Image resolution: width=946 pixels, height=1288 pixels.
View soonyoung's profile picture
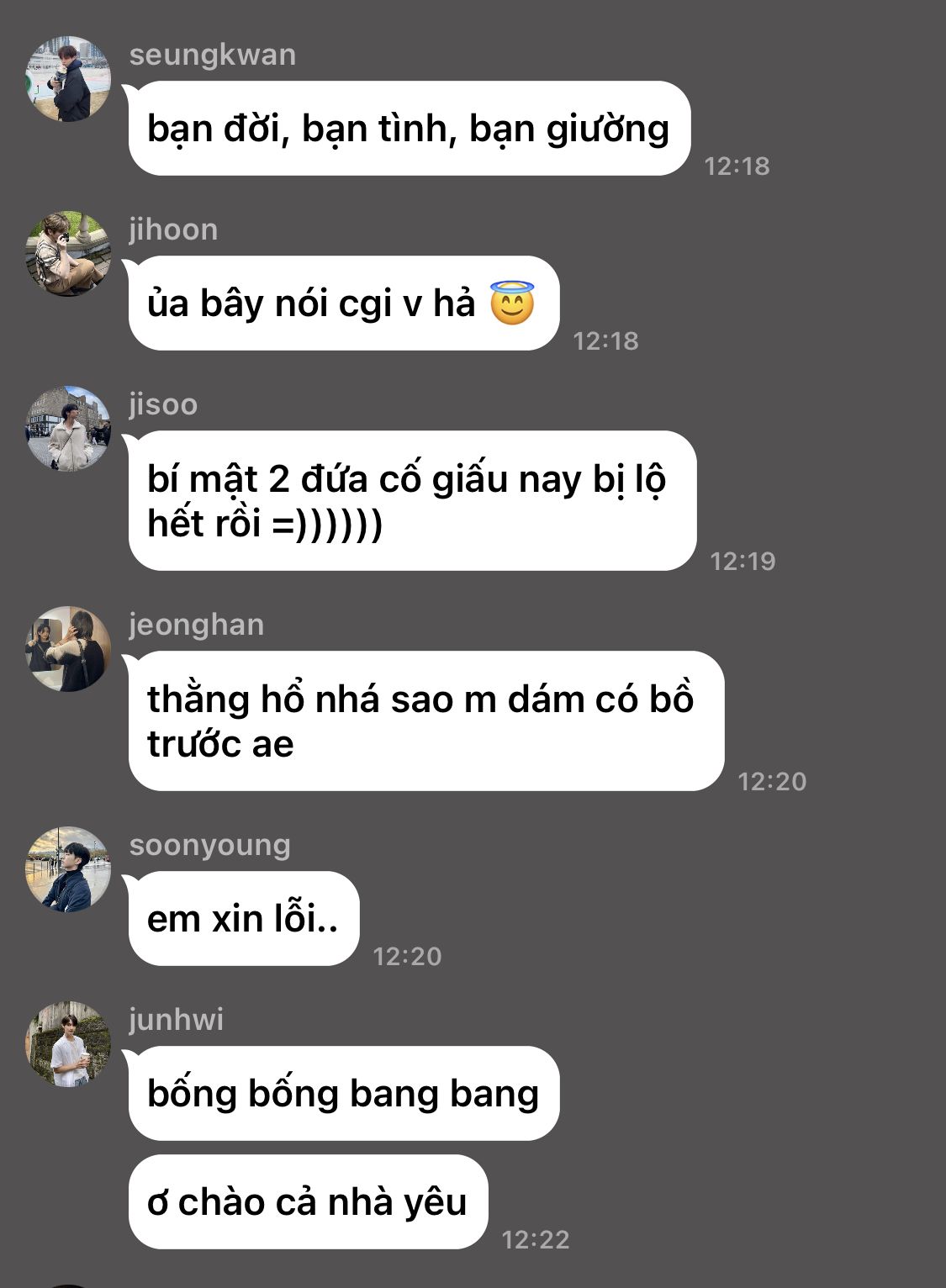click(68, 869)
